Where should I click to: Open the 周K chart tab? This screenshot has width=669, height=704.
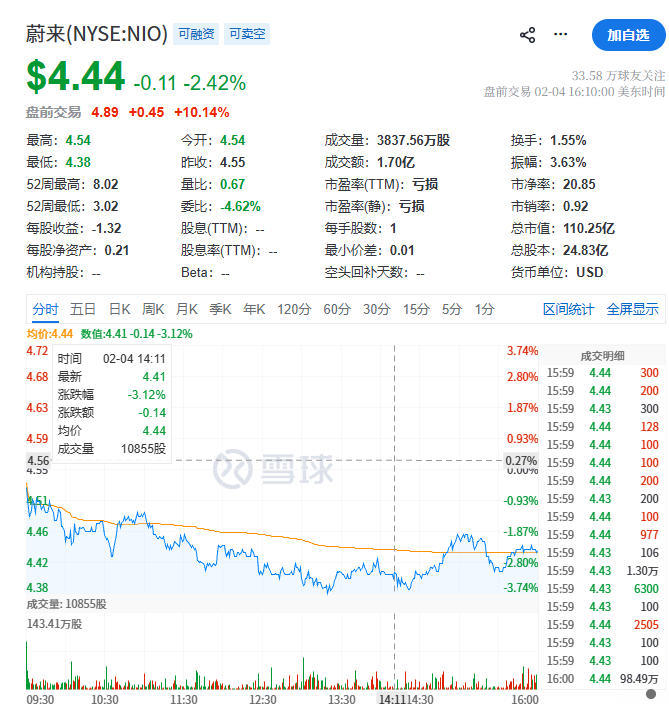click(153, 309)
